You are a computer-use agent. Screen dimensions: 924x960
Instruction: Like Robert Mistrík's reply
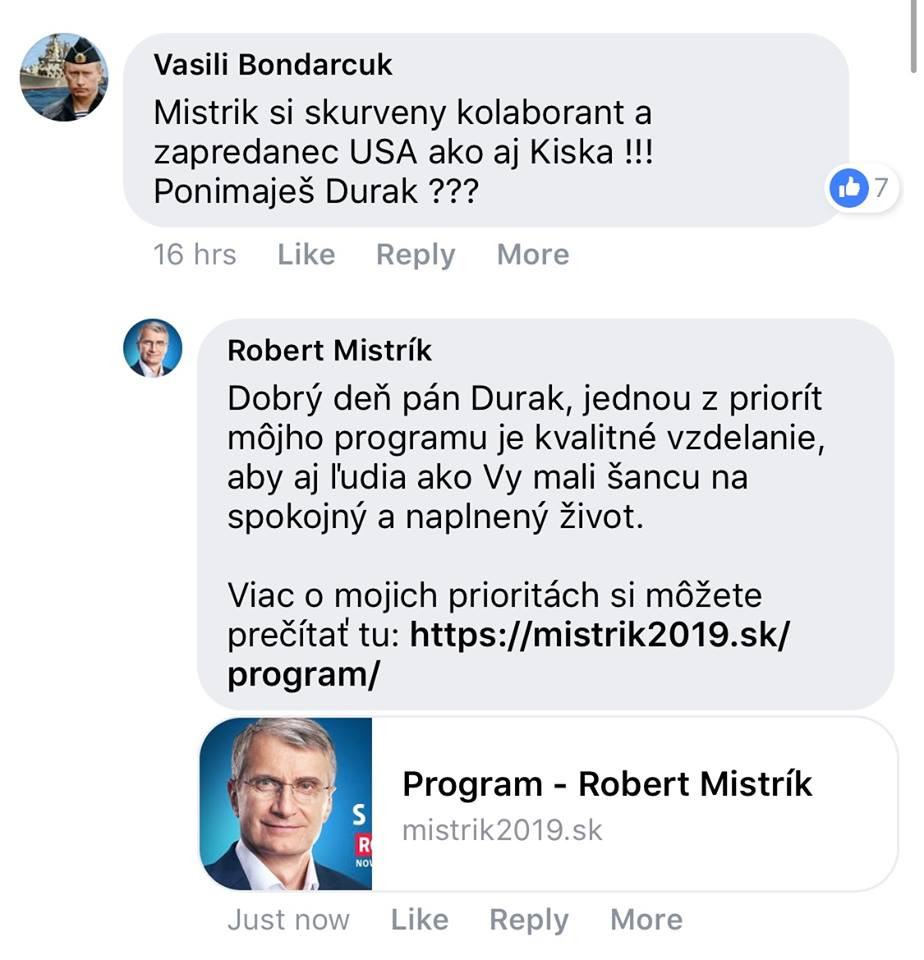tap(419, 919)
